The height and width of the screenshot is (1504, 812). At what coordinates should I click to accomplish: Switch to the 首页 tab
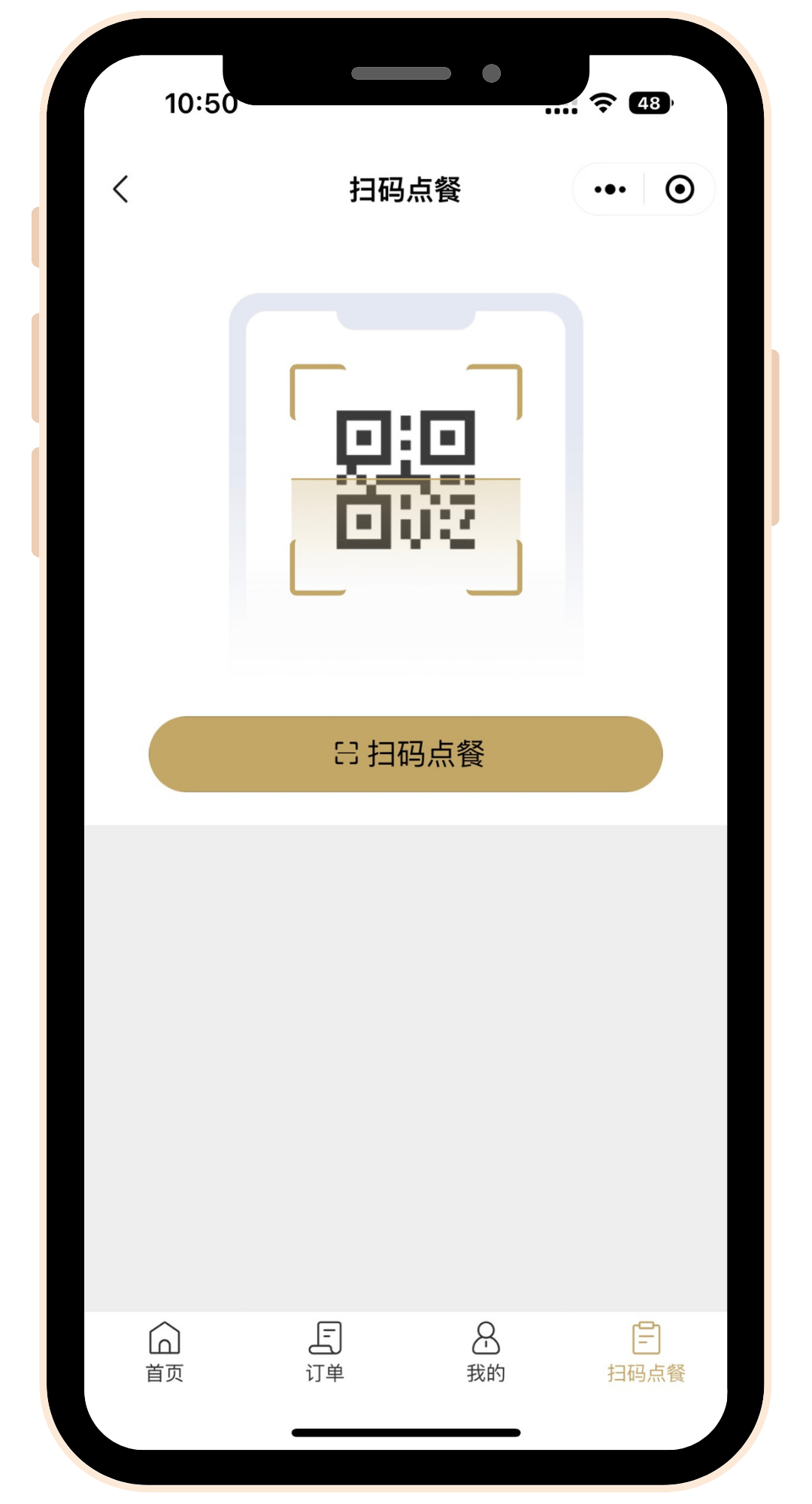[165, 1352]
